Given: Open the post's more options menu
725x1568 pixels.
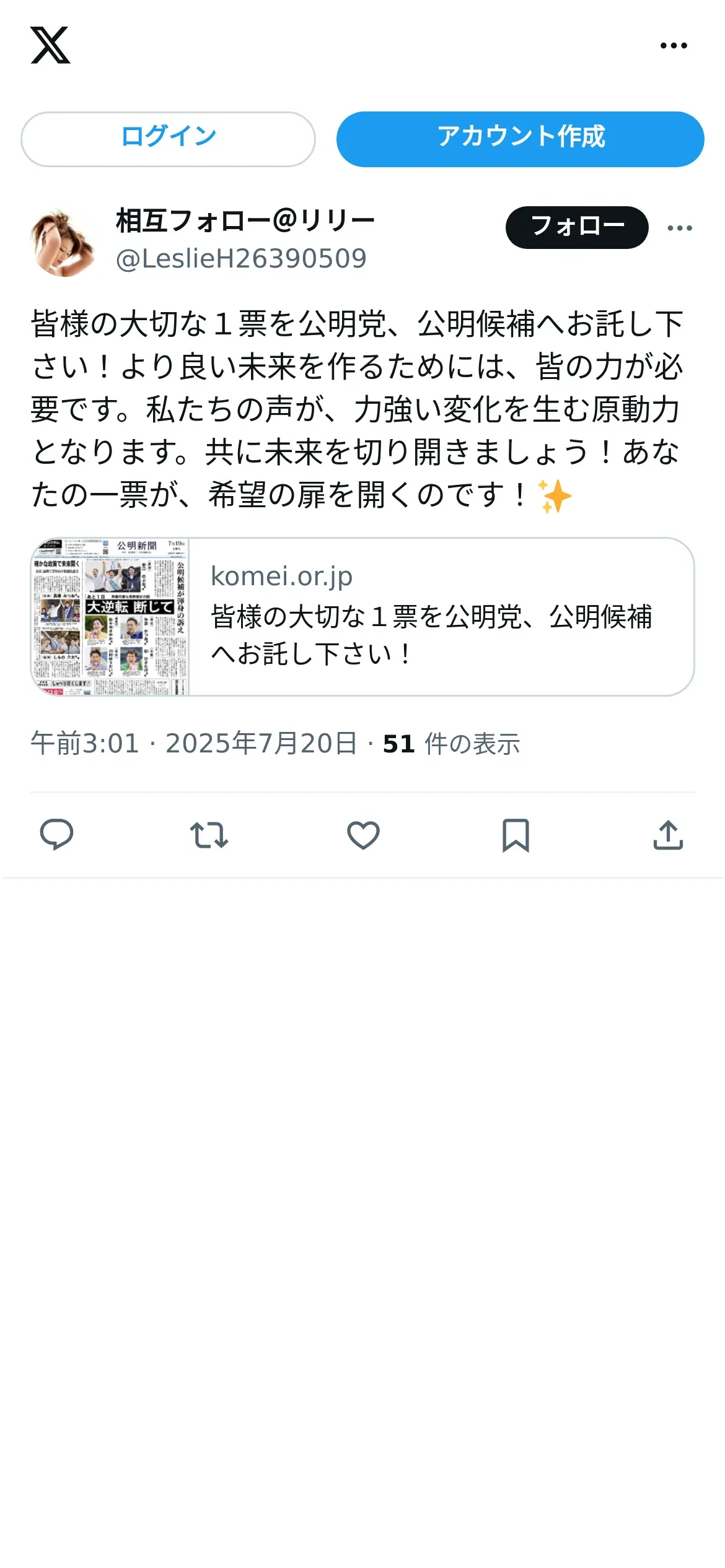Looking at the screenshot, I should tap(679, 228).
